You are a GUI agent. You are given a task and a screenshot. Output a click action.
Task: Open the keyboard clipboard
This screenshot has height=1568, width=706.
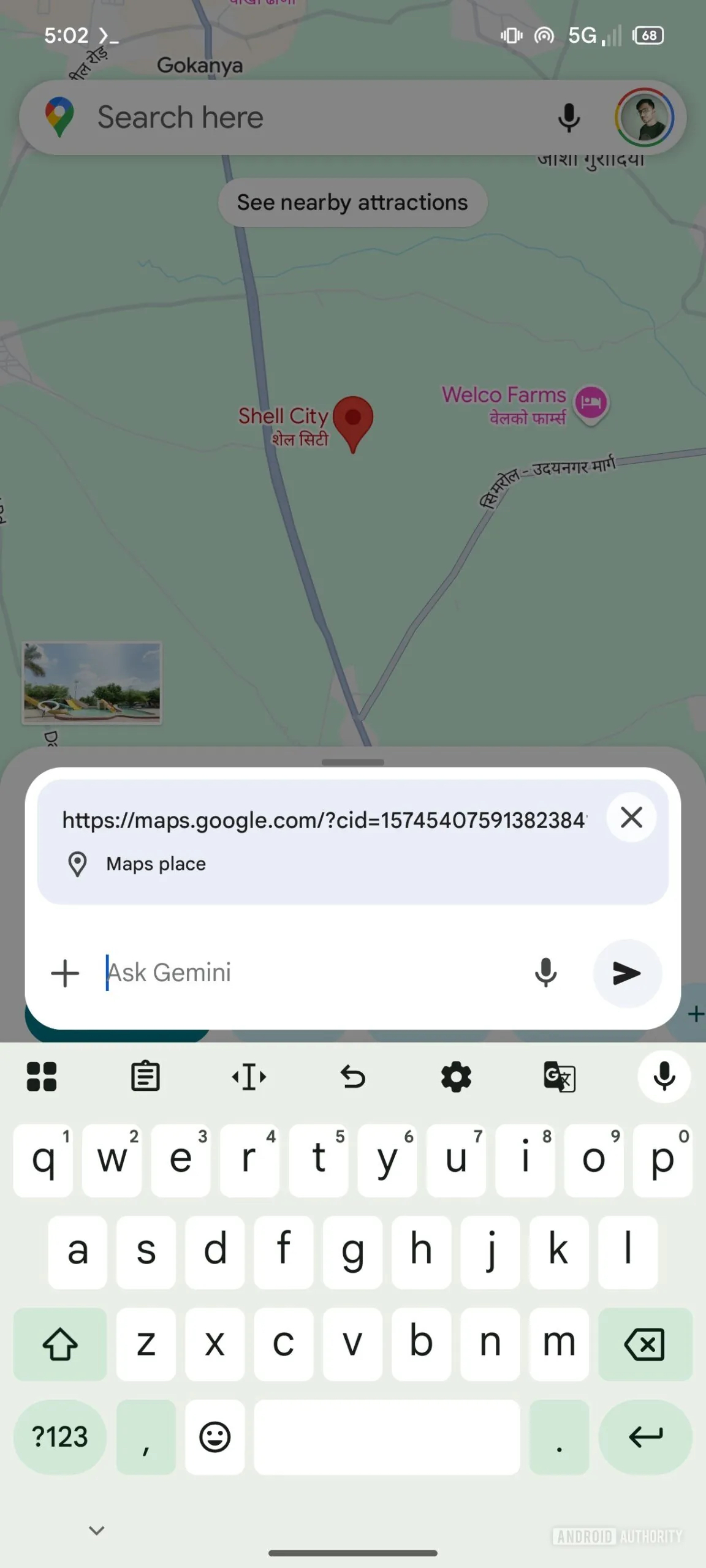coord(145,1076)
